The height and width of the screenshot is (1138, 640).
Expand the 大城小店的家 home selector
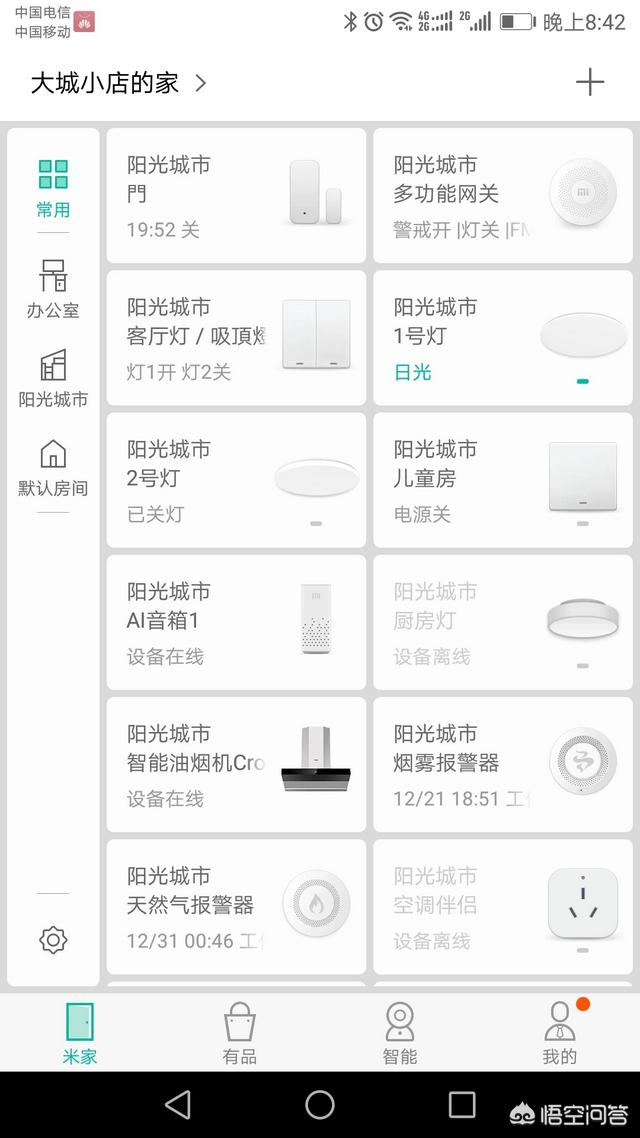pos(118,83)
